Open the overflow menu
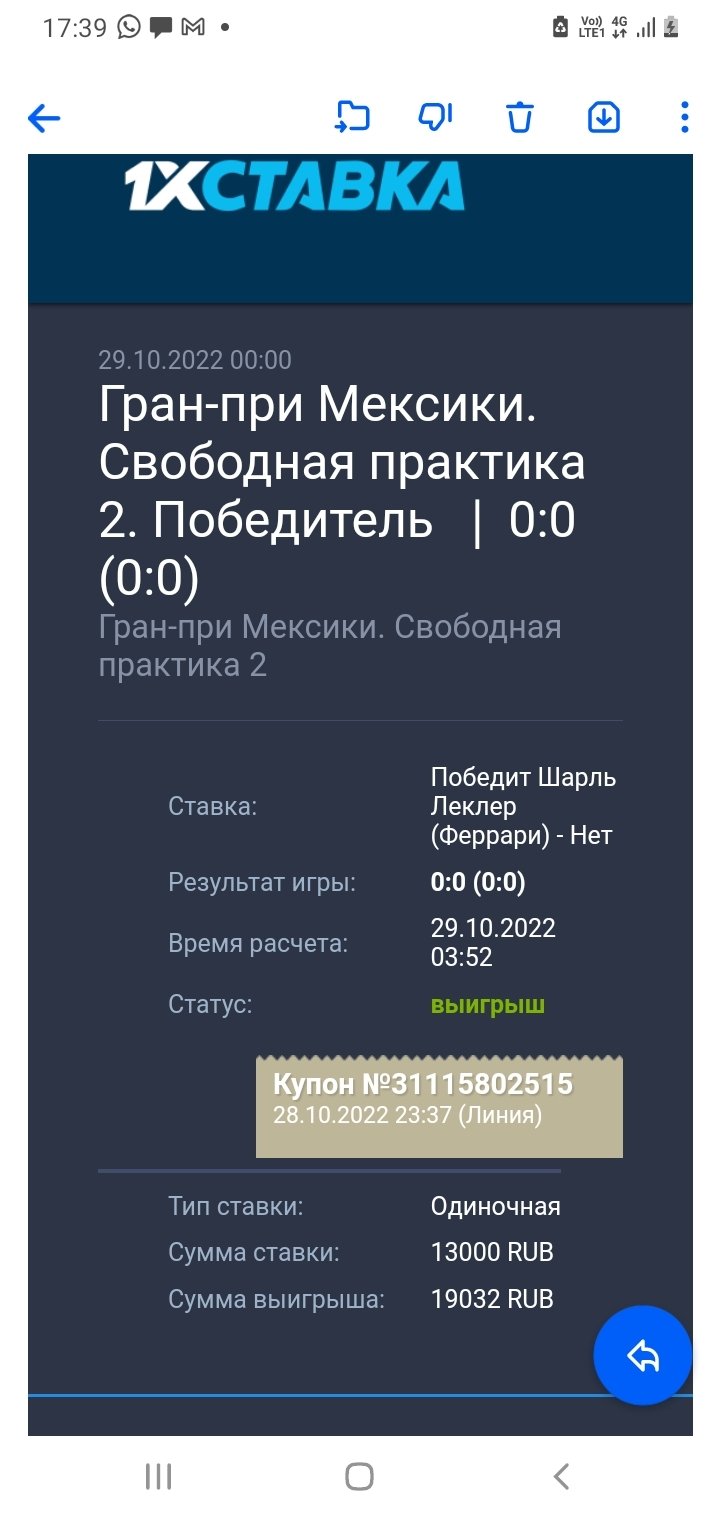Screen dimensions: 720x1520 coord(684,118)
